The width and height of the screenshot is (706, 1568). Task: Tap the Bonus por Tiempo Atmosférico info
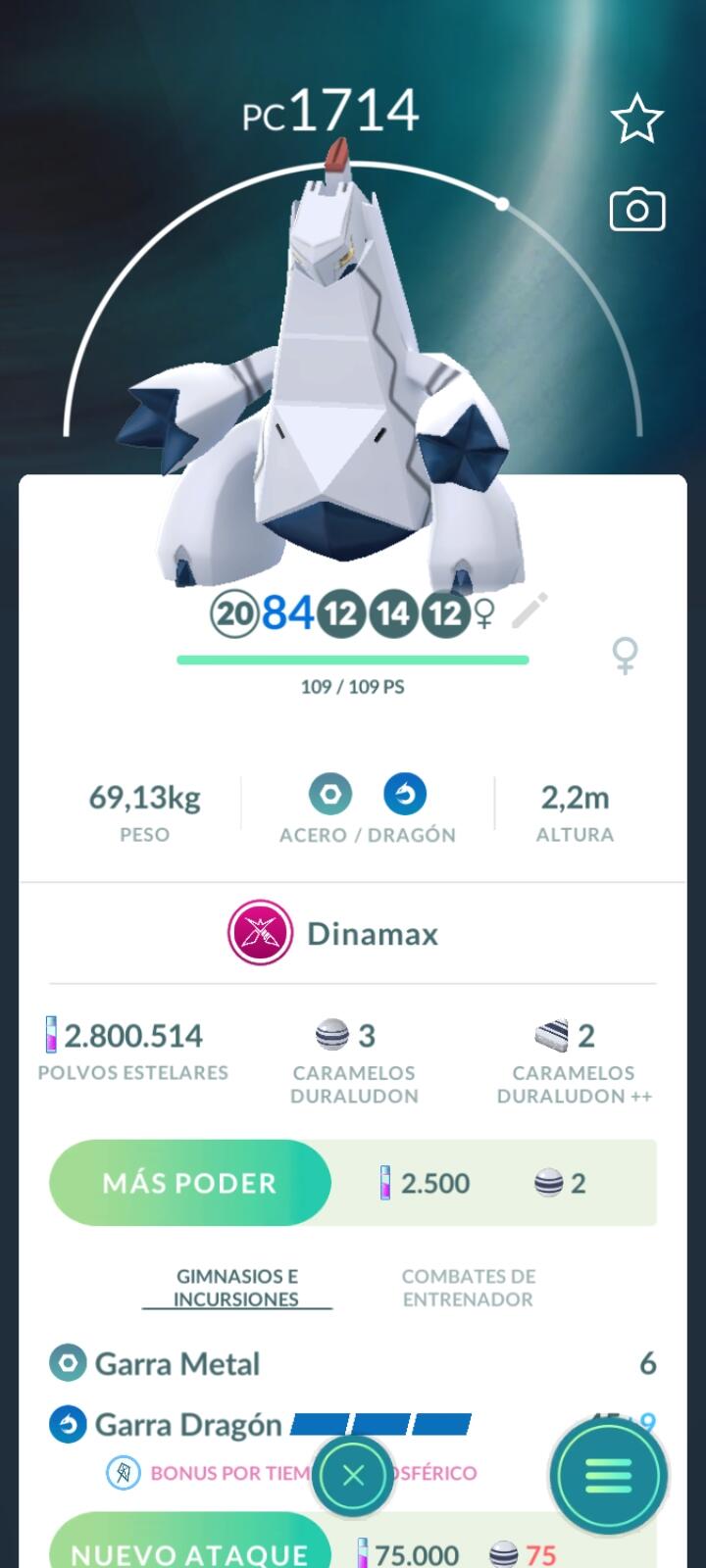(x=226, y=1473)
